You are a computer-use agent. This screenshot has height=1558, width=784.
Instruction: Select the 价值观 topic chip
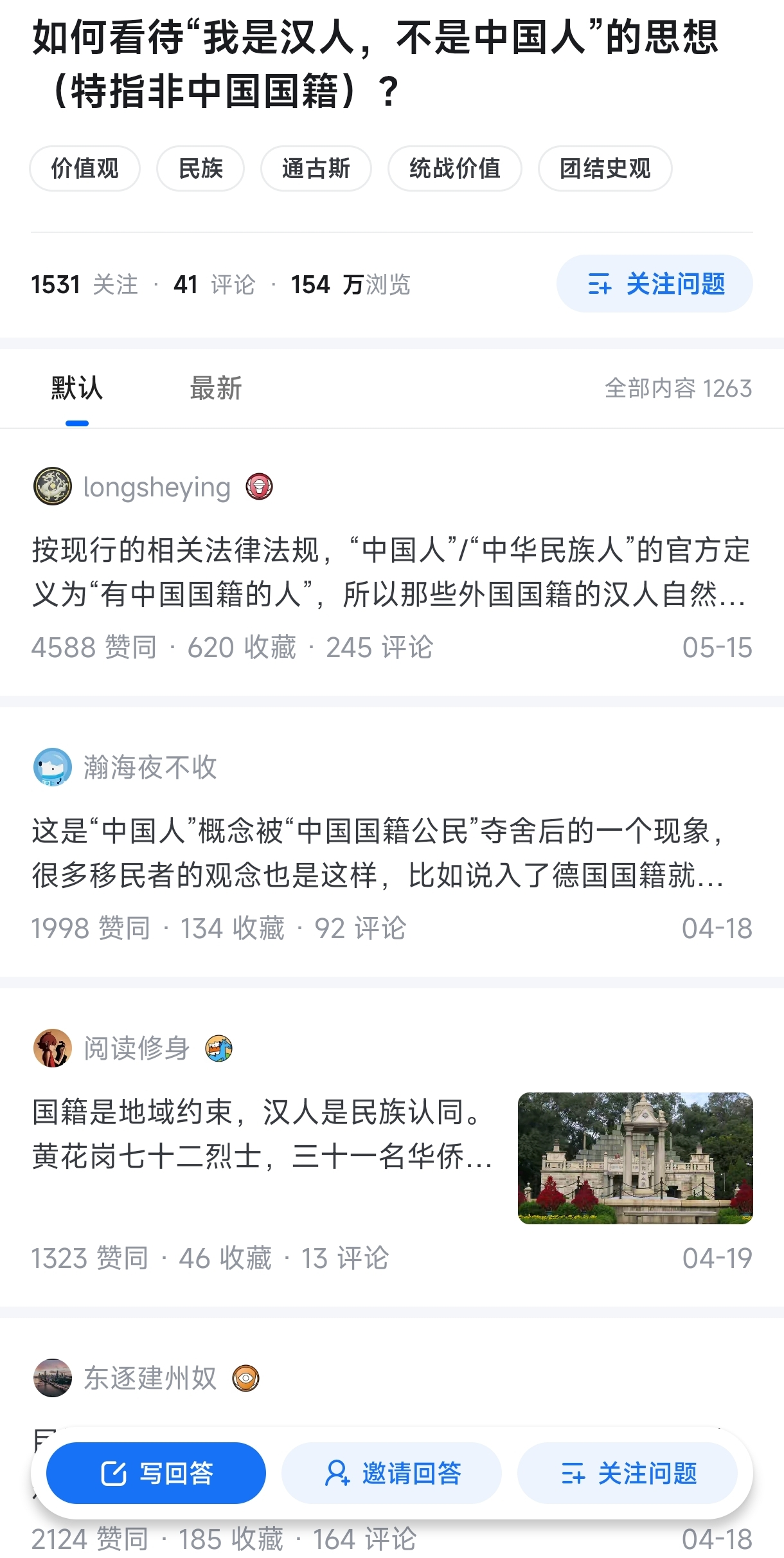tap(85, 168)
